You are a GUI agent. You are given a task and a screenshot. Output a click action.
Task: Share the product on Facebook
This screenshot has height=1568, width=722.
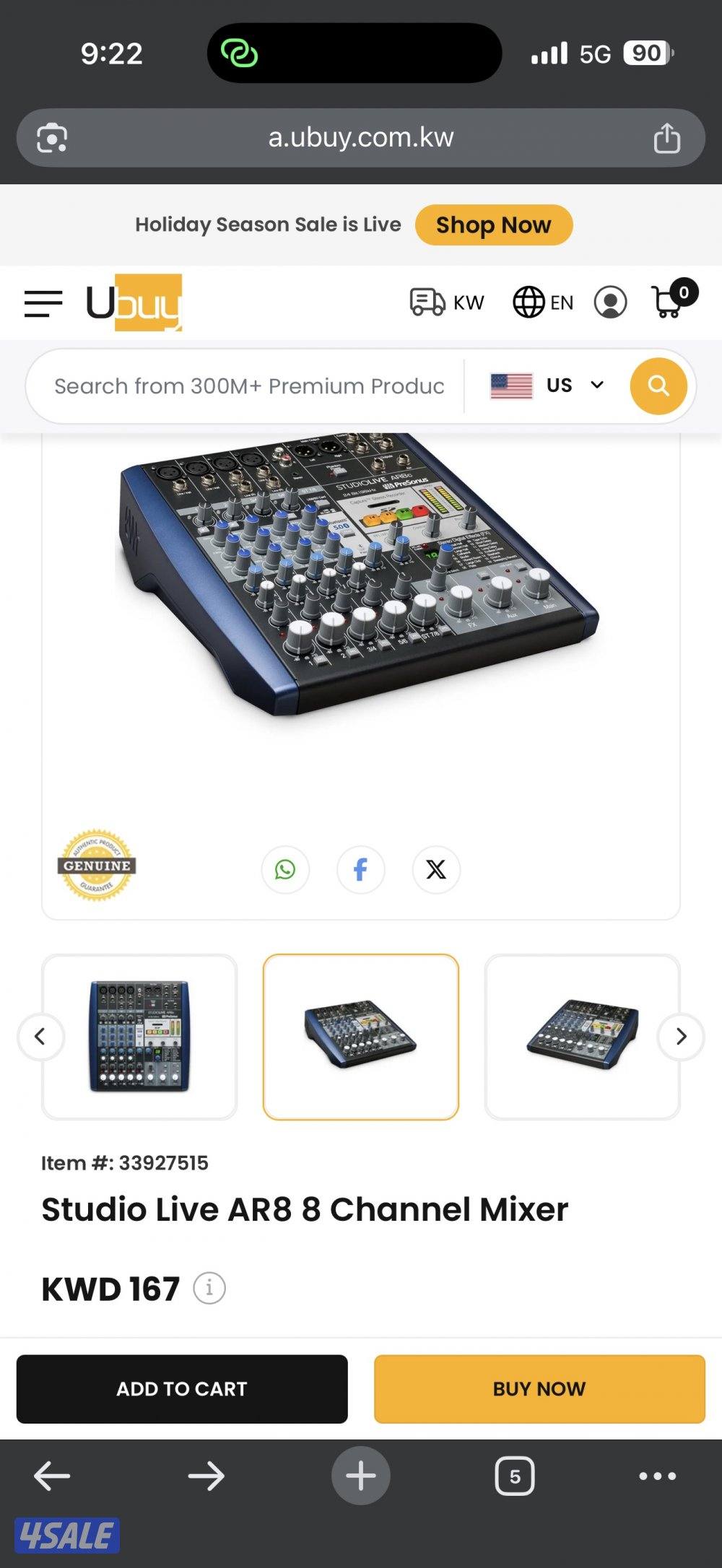(361, 870)
